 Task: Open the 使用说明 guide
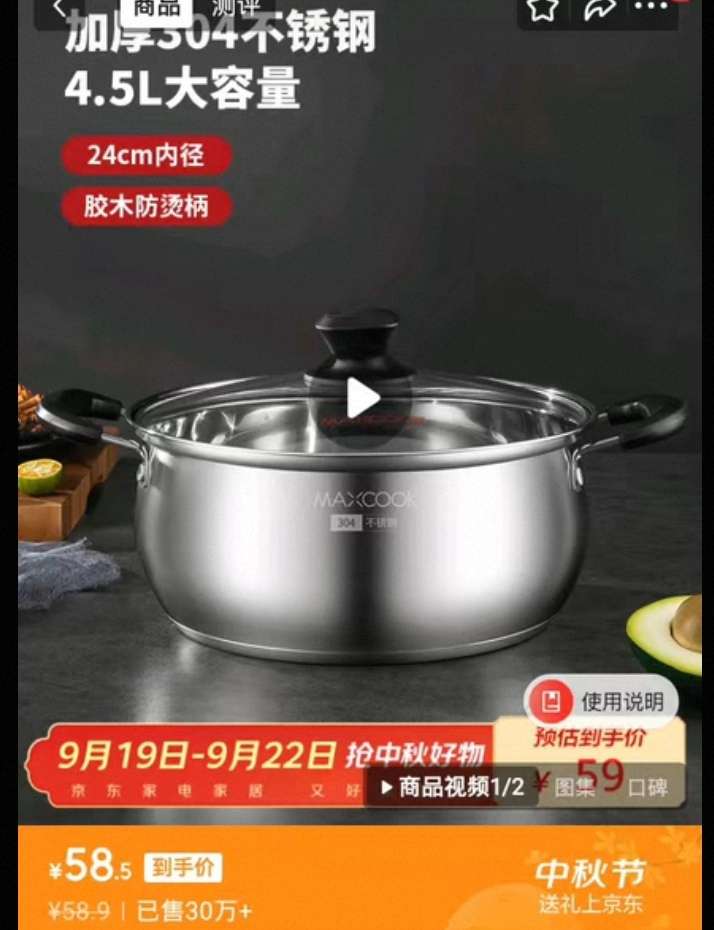tap(603, 702)
